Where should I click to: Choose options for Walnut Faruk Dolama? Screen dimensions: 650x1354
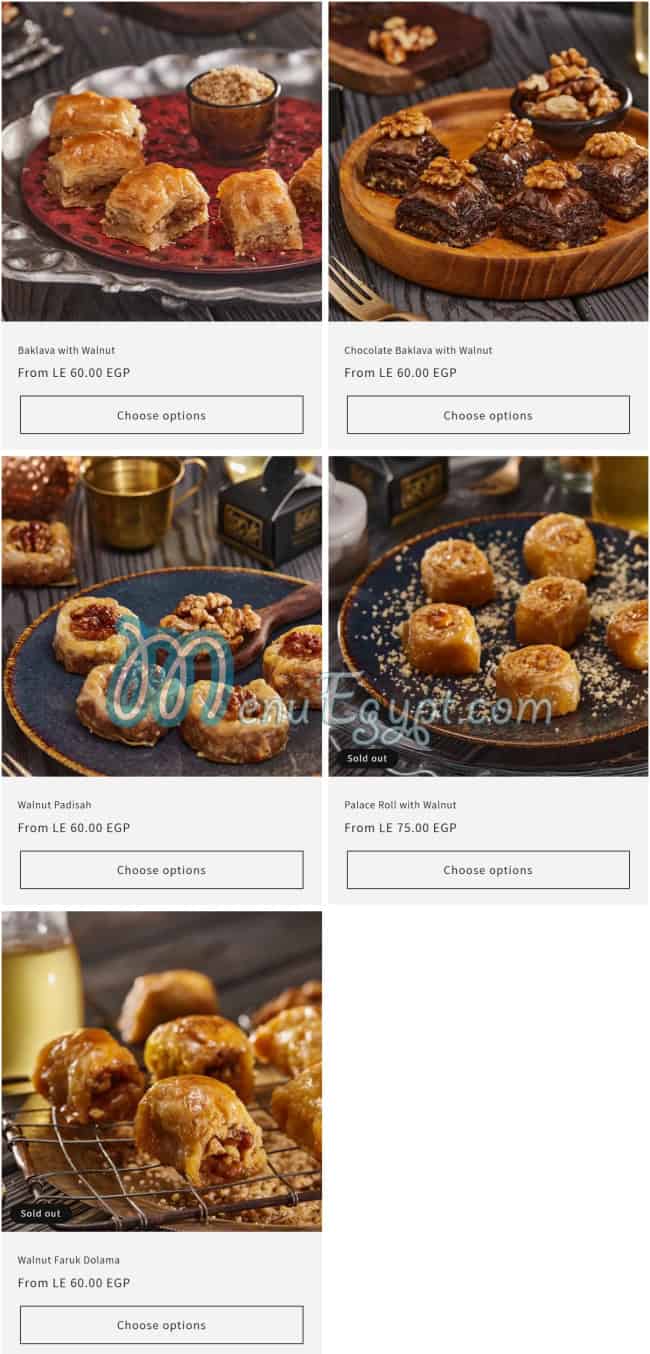(161, 1325)
